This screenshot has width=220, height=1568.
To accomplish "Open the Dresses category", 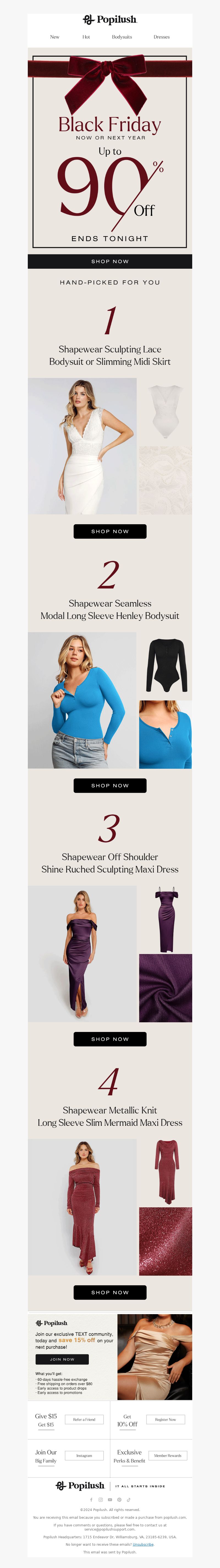I will [162, 37].
